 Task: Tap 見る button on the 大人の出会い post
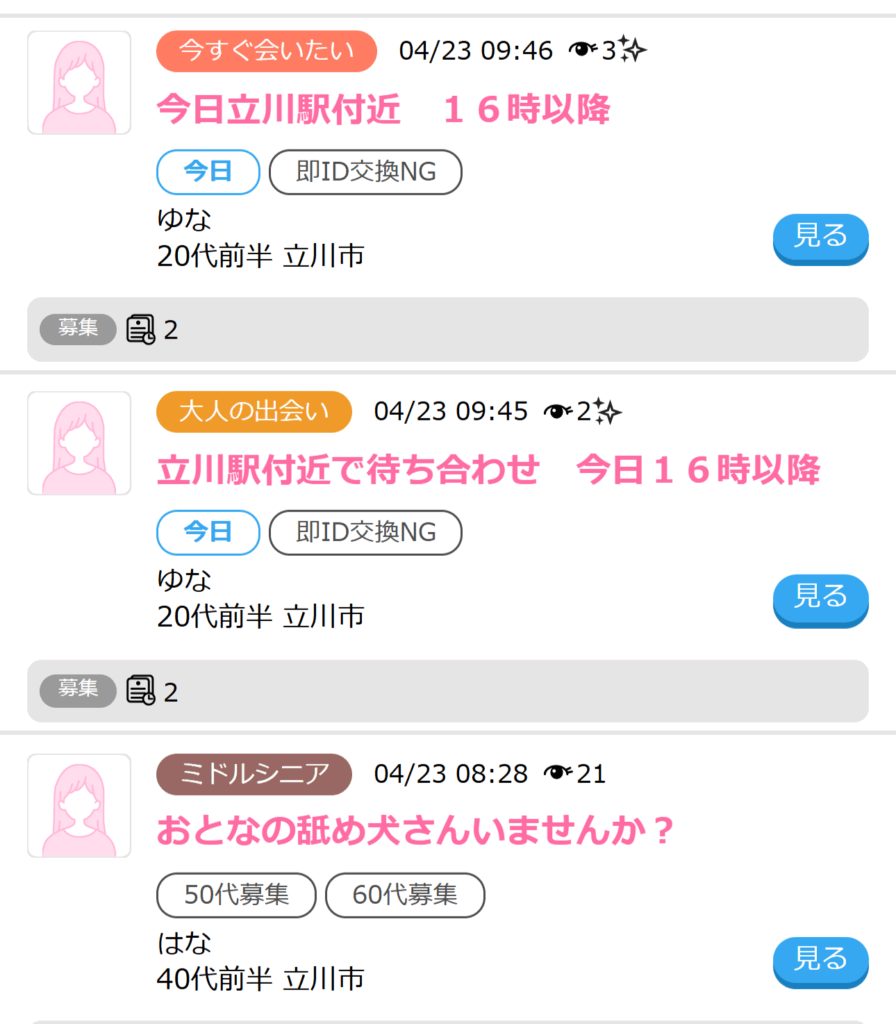click(820, 599)
